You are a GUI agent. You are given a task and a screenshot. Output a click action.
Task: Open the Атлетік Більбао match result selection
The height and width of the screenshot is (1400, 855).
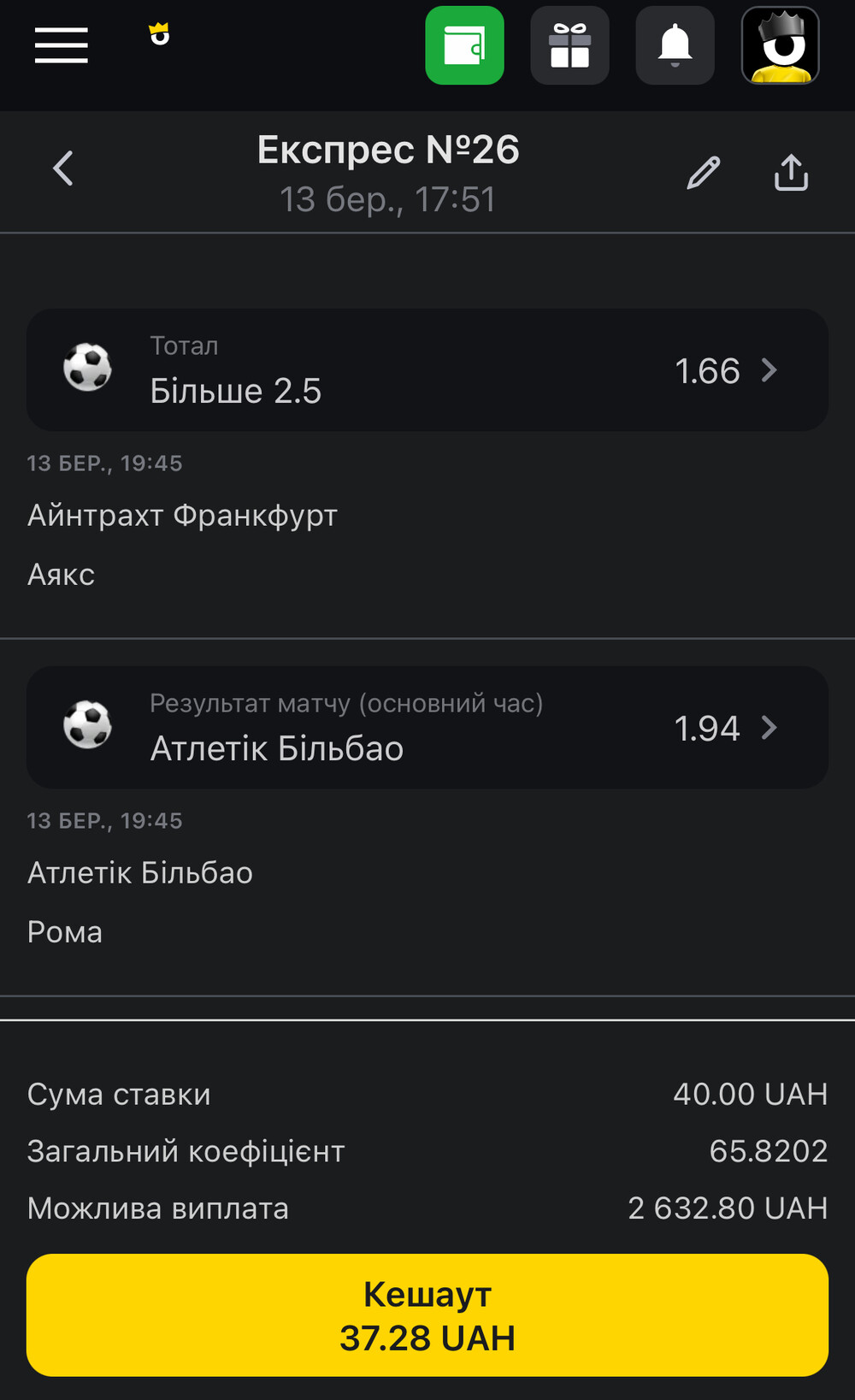(x=427, y=727)
